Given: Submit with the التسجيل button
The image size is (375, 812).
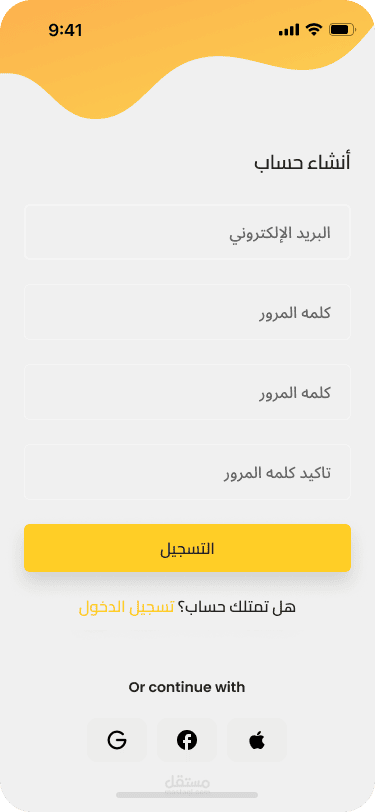Looking at the screenshot, I should click(x=187, y=548).
